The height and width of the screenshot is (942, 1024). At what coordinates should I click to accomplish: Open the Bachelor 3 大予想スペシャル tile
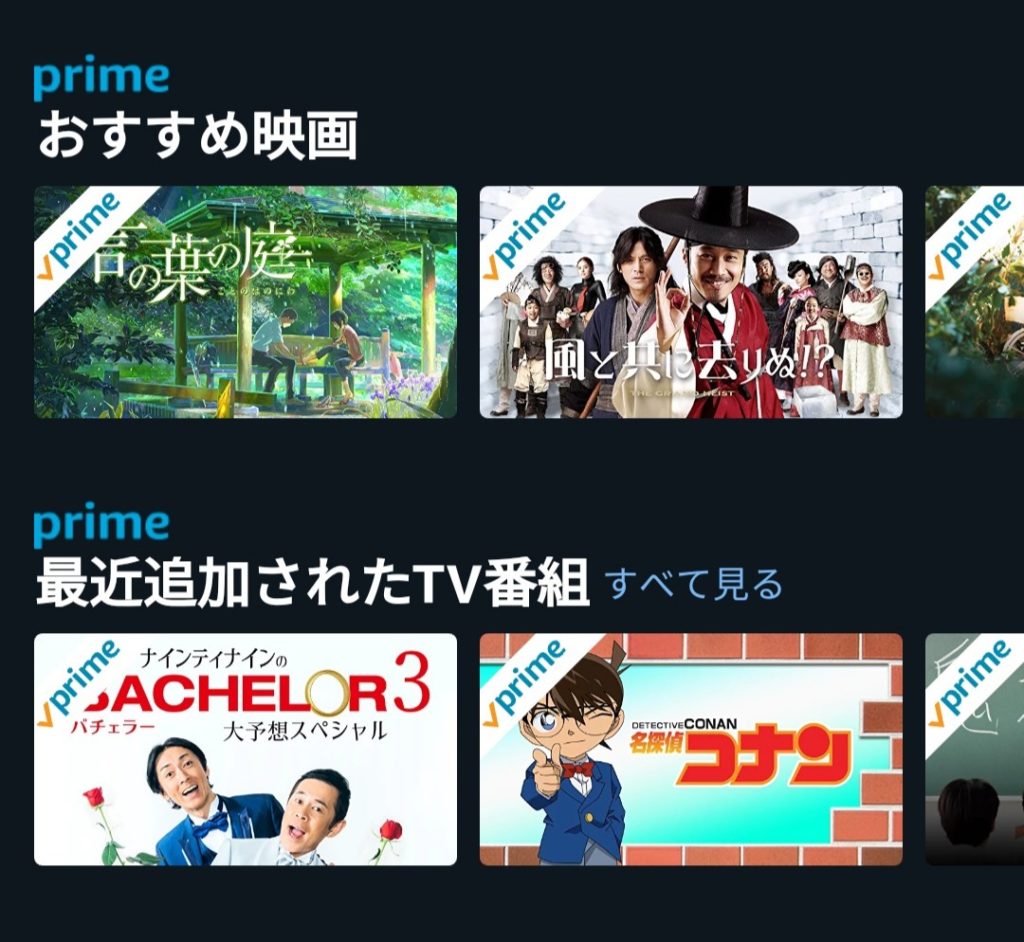point(245,749)
